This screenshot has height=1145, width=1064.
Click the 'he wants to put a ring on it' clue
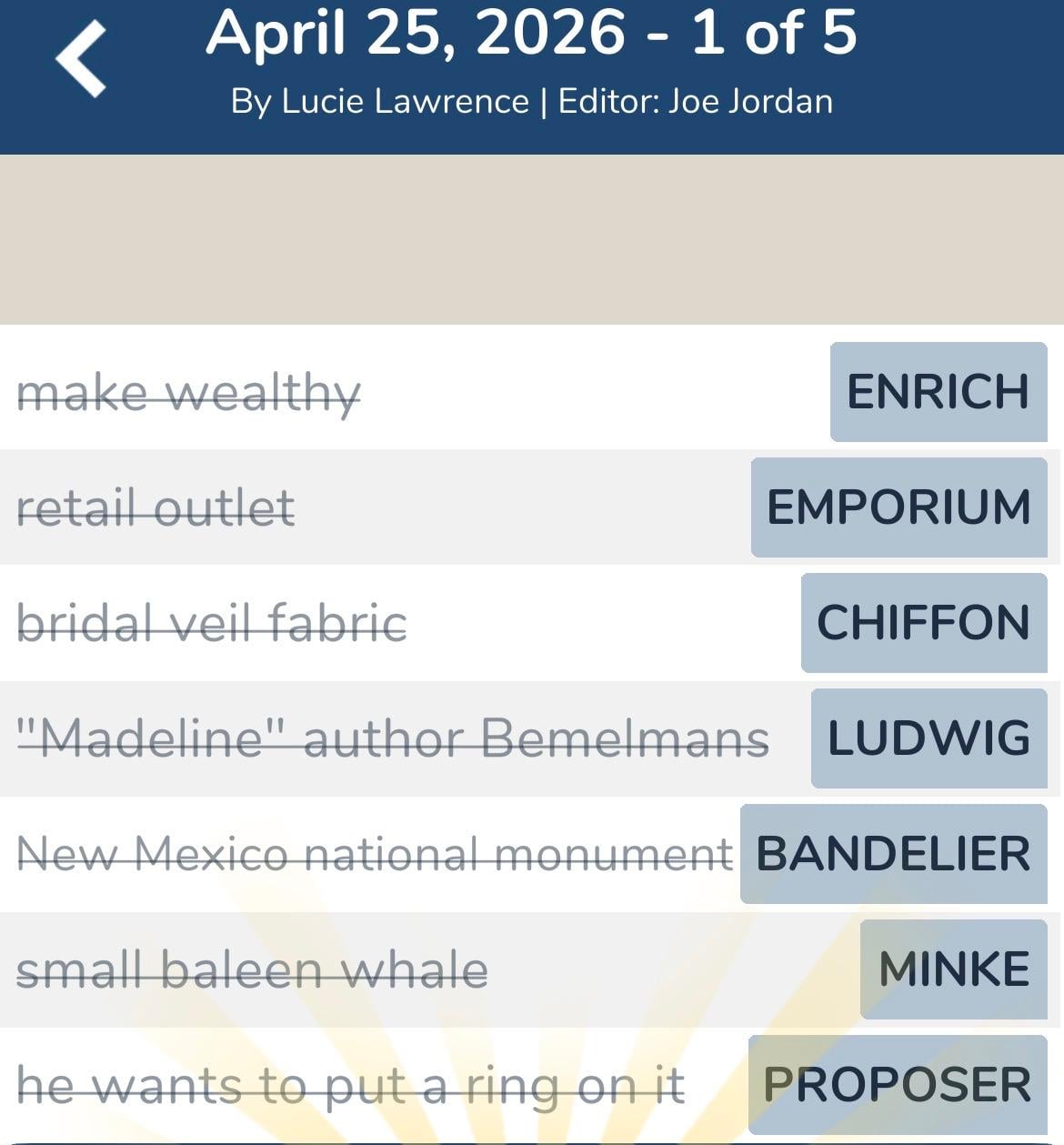pyautogui.click(x=353, y=1083)
